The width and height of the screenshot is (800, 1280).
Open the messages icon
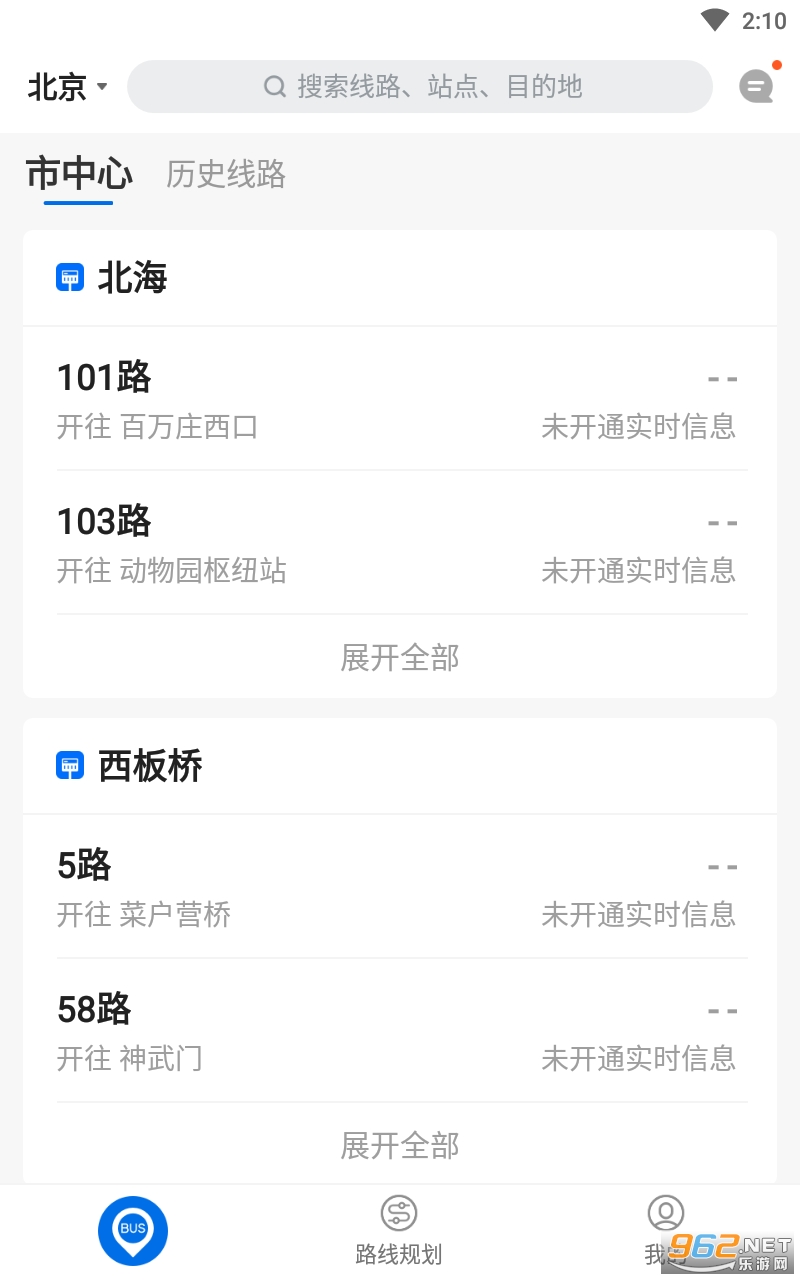click(757, 86)
